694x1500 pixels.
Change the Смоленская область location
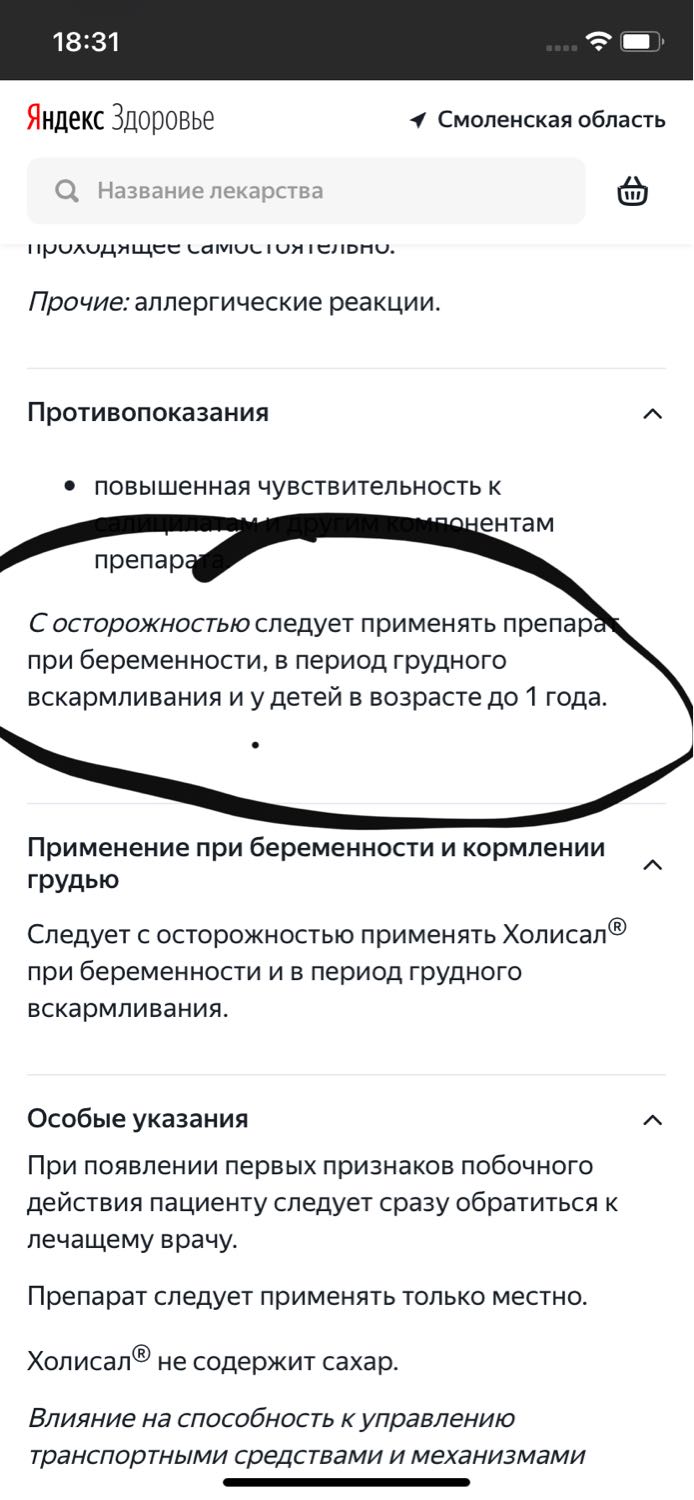537,120
